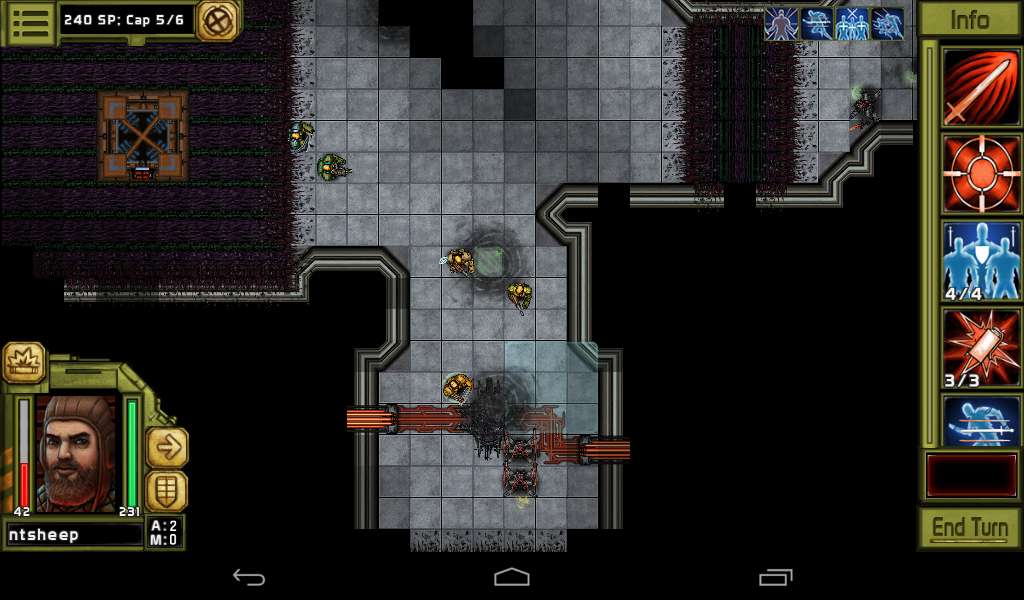
Task: Go to the Android home screen
Action: 511,577
